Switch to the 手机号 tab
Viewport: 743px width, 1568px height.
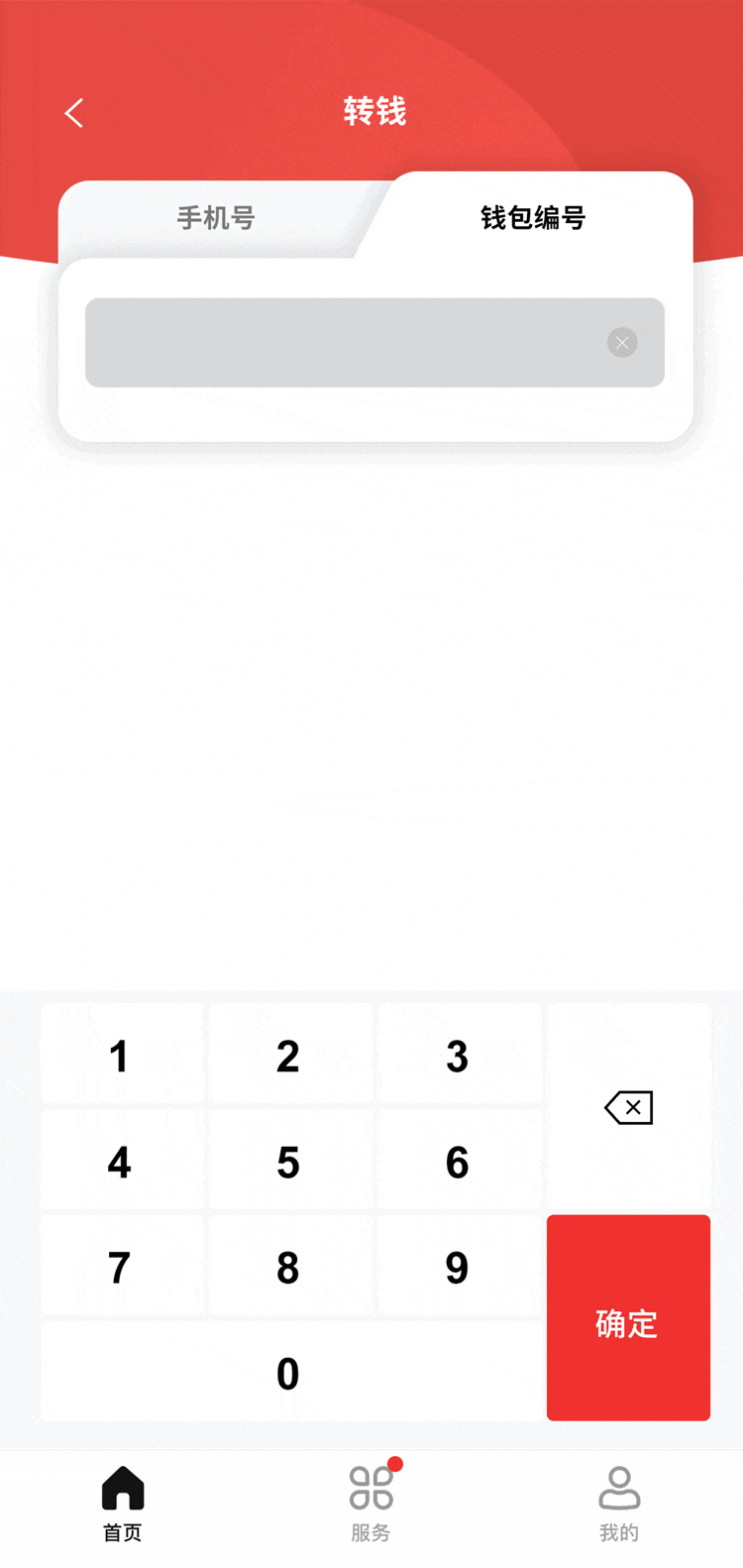[215, 218]
